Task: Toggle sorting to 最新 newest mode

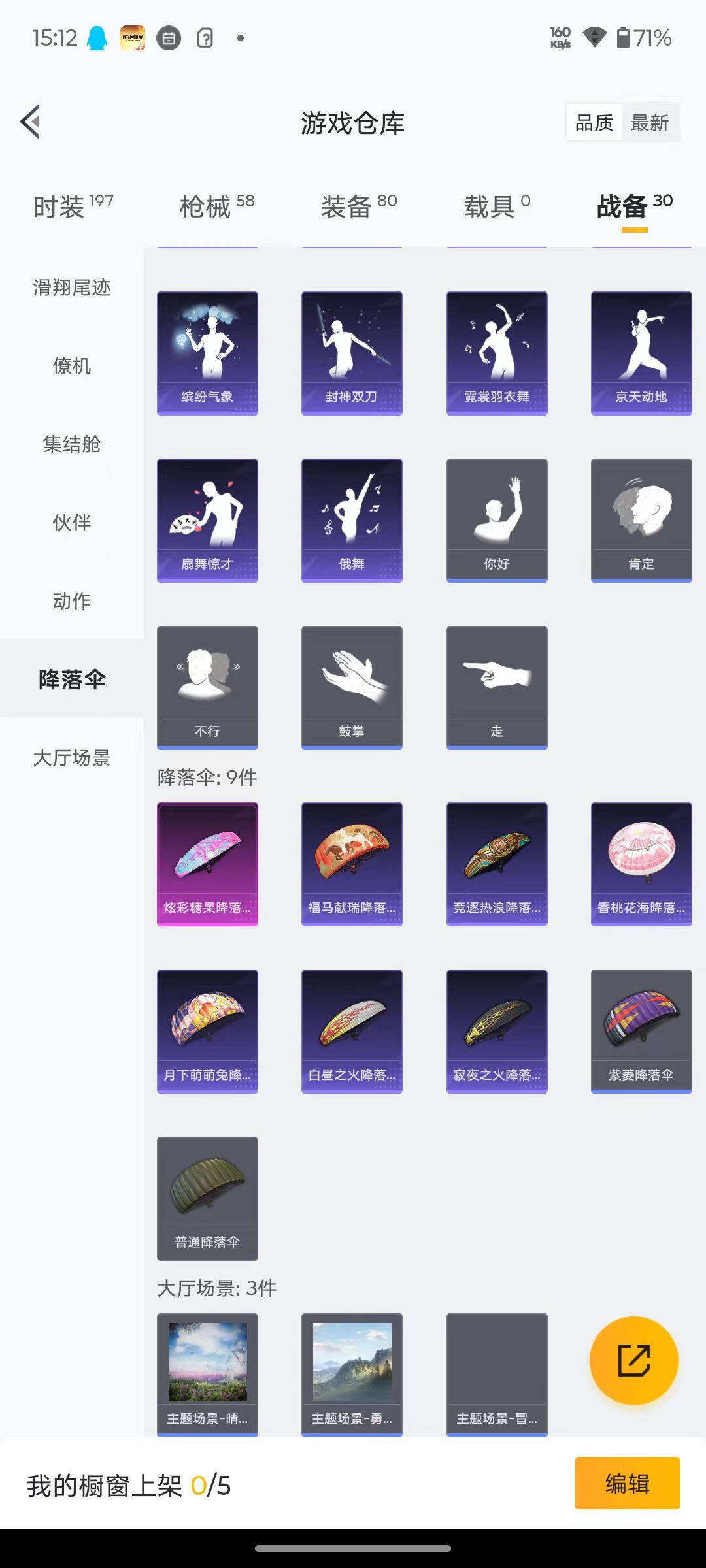Action: [x=651, y=122]
